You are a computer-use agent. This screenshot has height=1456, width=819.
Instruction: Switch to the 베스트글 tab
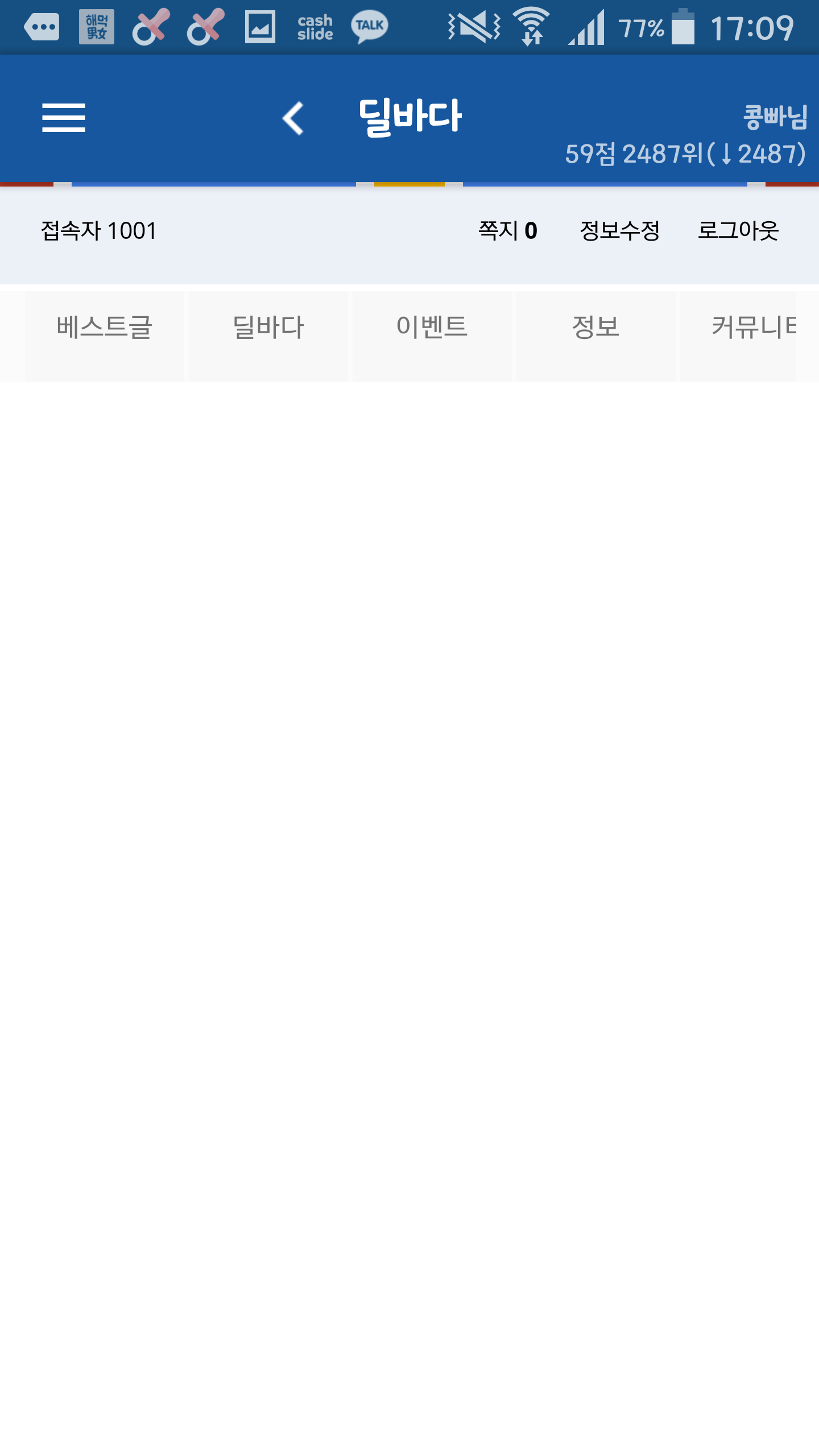click(x=105, y=328)
